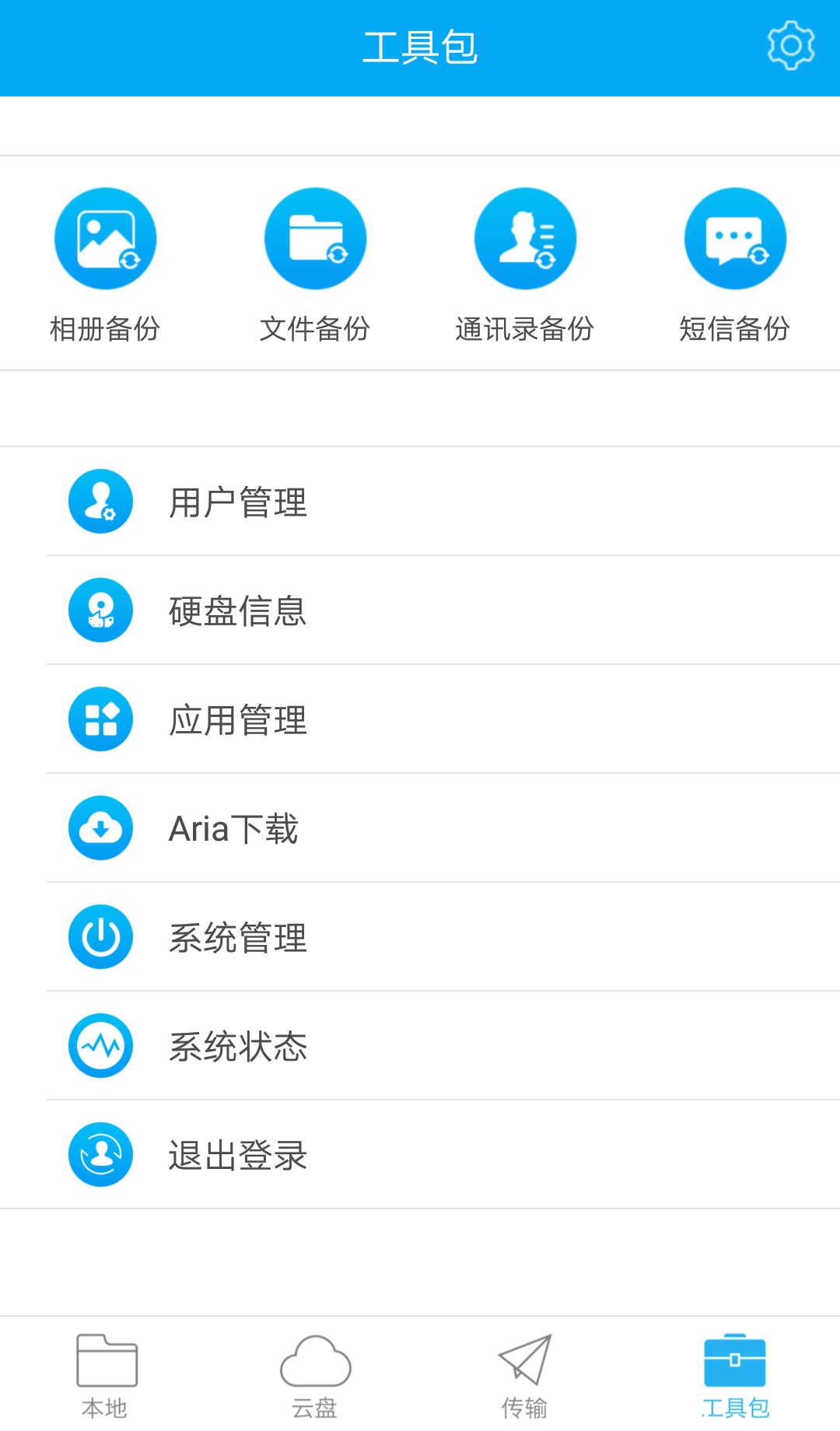Tap the logout (退出登录) circular icon
This screenshot has height=1431, width=840.
tap(100, 1155)
